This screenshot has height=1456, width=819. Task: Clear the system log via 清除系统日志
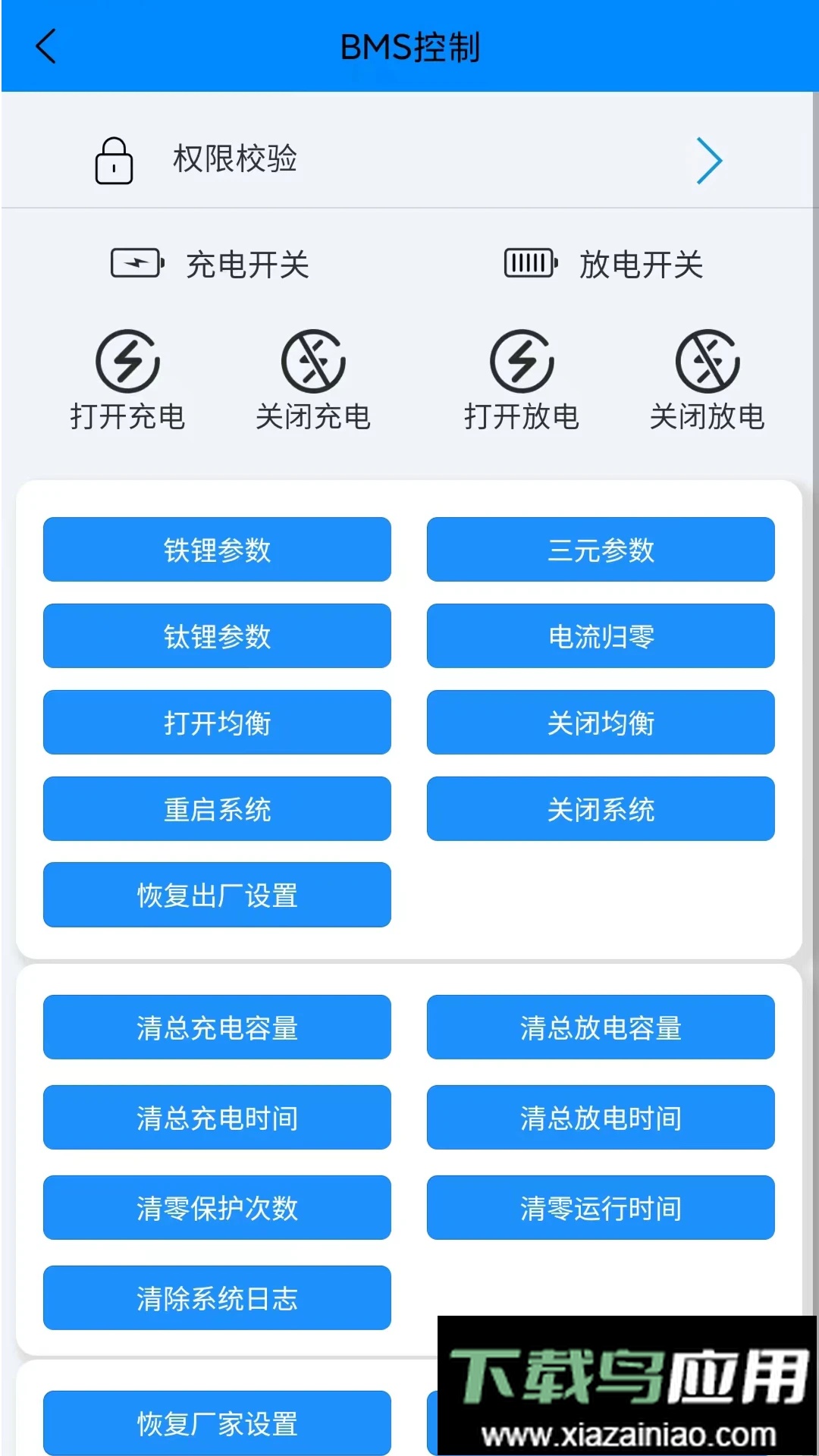click(x=217, y=1299)
